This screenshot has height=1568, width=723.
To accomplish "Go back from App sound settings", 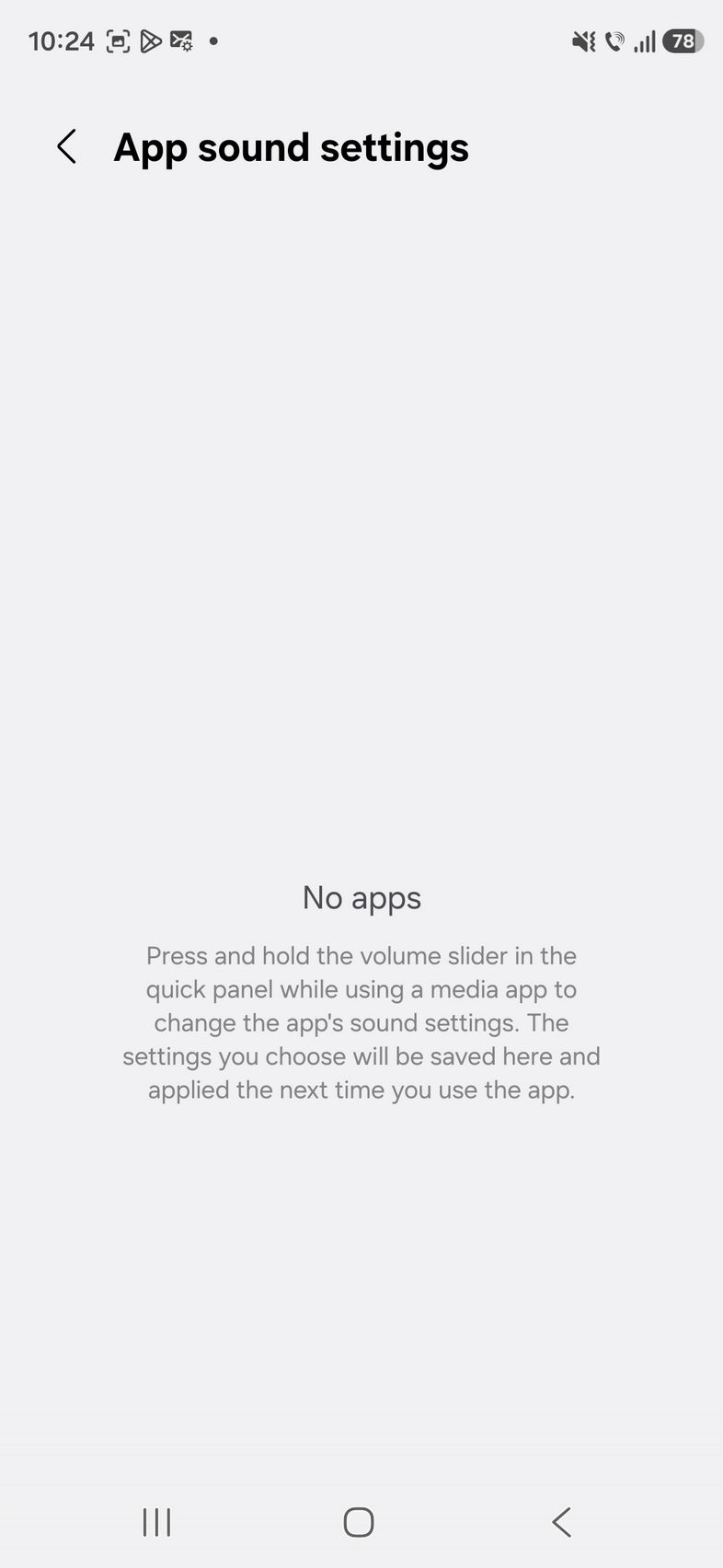I will (66, 147).
